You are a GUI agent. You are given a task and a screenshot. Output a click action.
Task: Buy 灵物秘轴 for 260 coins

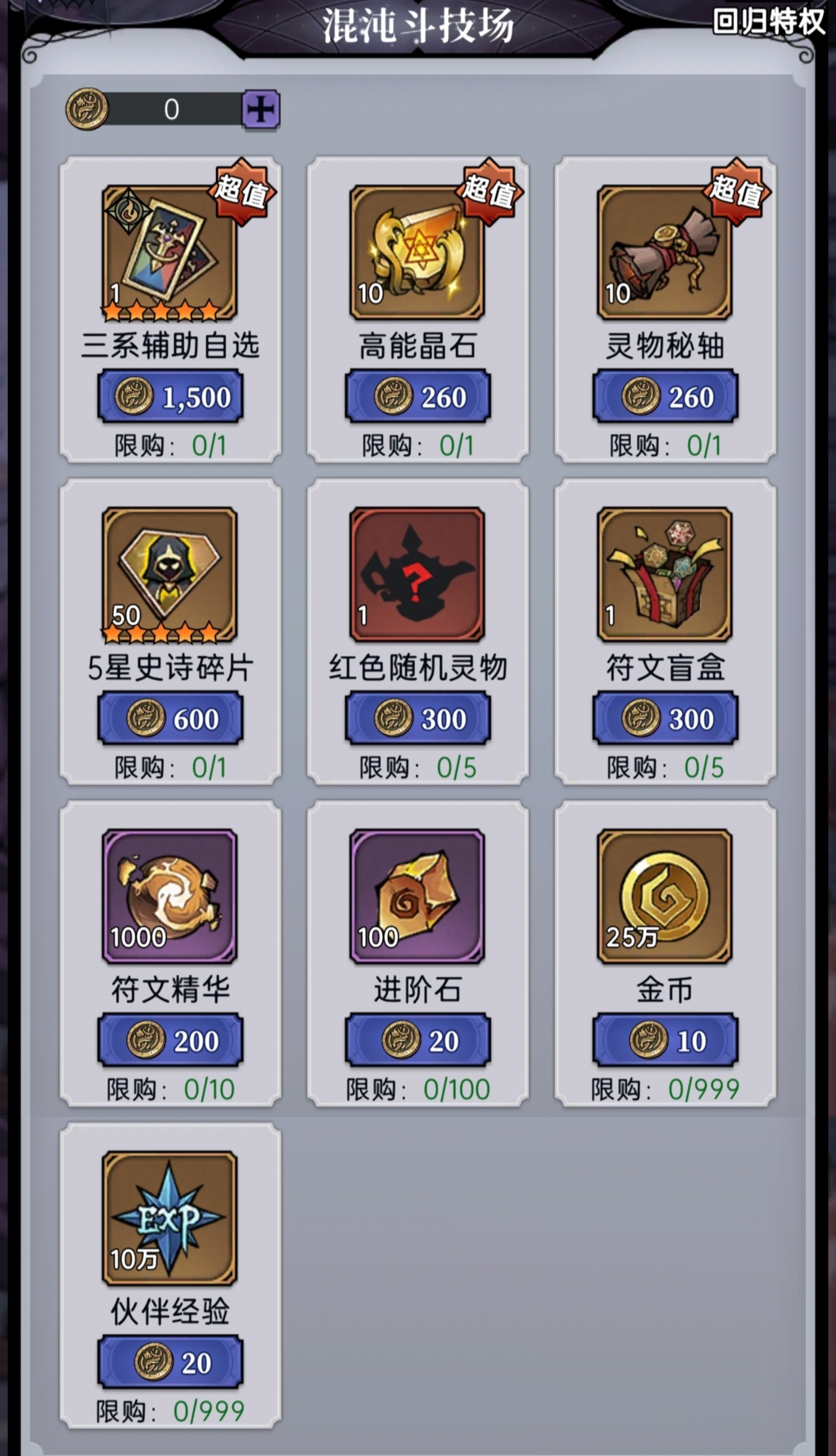click(665, 397)
